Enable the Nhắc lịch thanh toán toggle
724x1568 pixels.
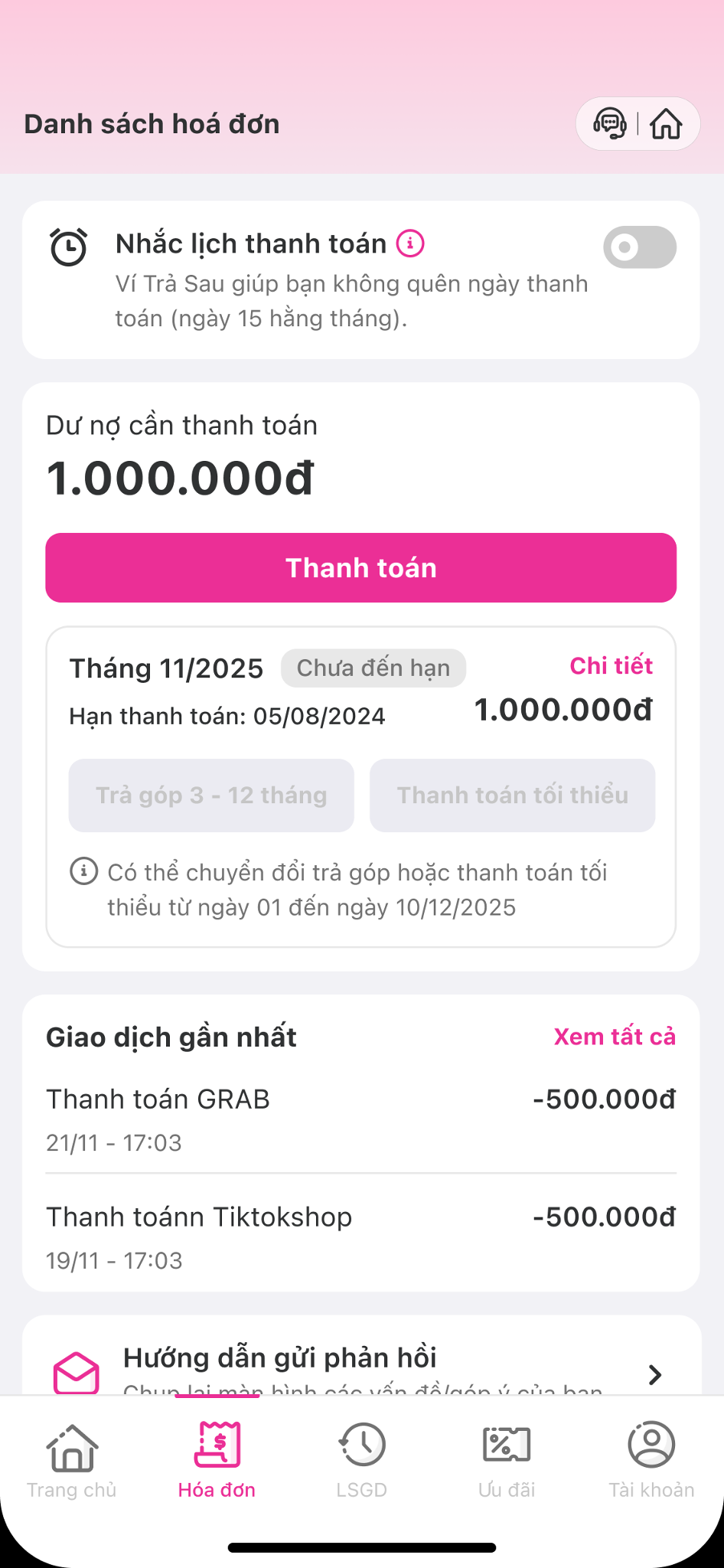tap(640, 247)
